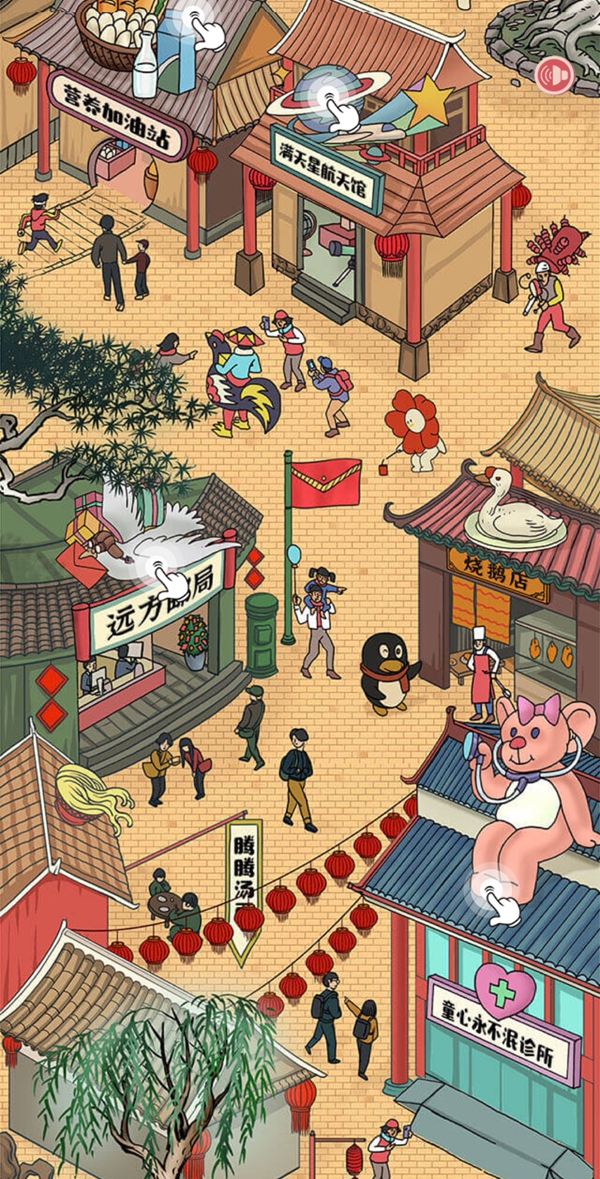The height and width of the screenshot is (1179, 600).
Task: Tap the crane hotspot above the 远方邮局 post office
Action: (160, 571)
